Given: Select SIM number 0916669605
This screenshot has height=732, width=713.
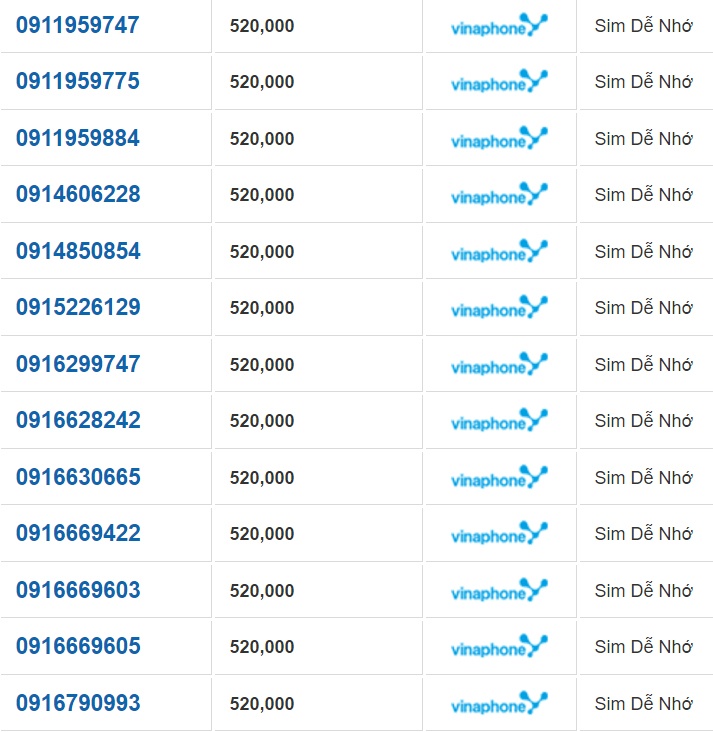Looking at the screenshot, I should (x=78, y=647).
